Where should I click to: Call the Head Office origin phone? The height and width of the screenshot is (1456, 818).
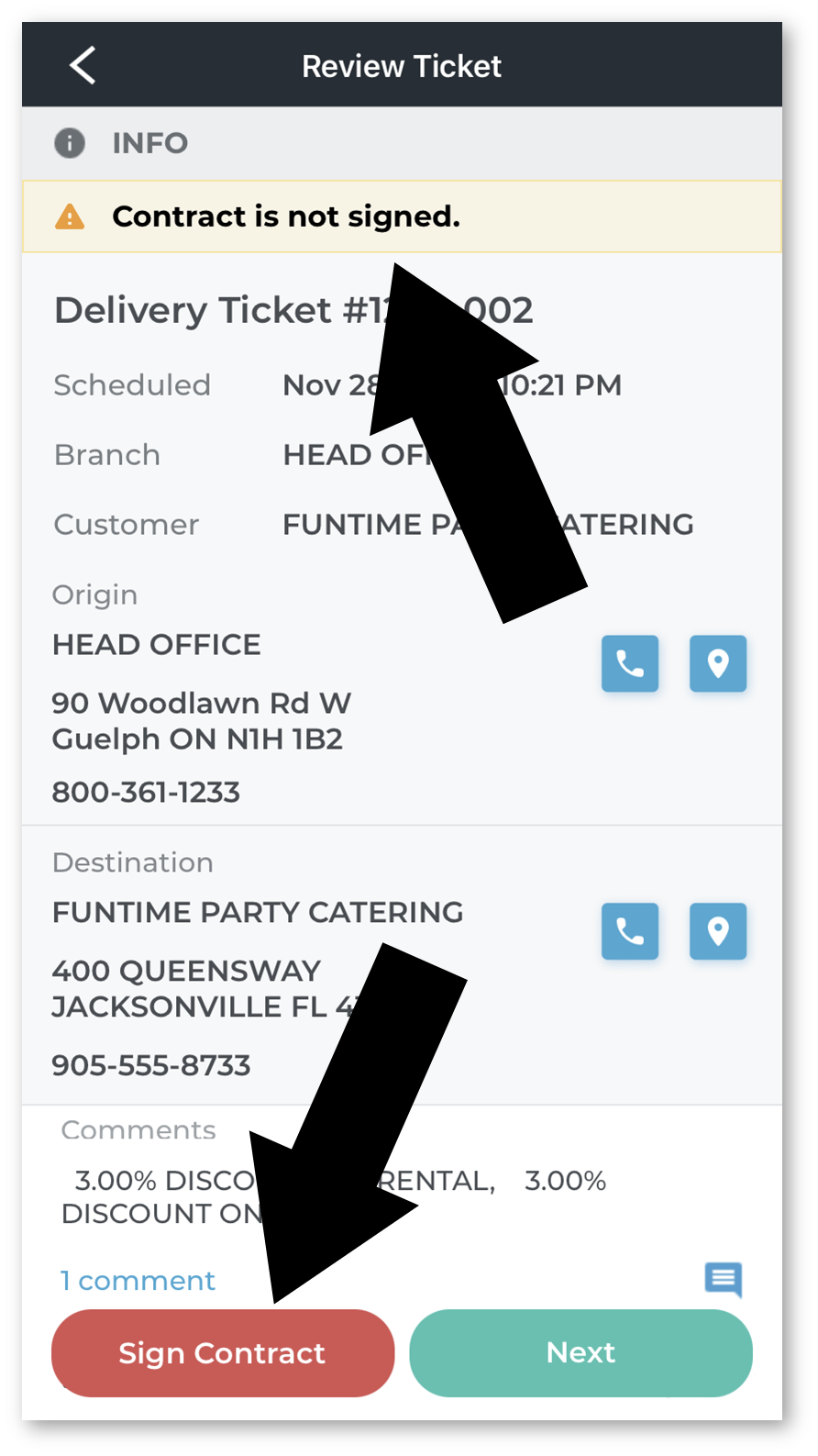tap(630, 663)
